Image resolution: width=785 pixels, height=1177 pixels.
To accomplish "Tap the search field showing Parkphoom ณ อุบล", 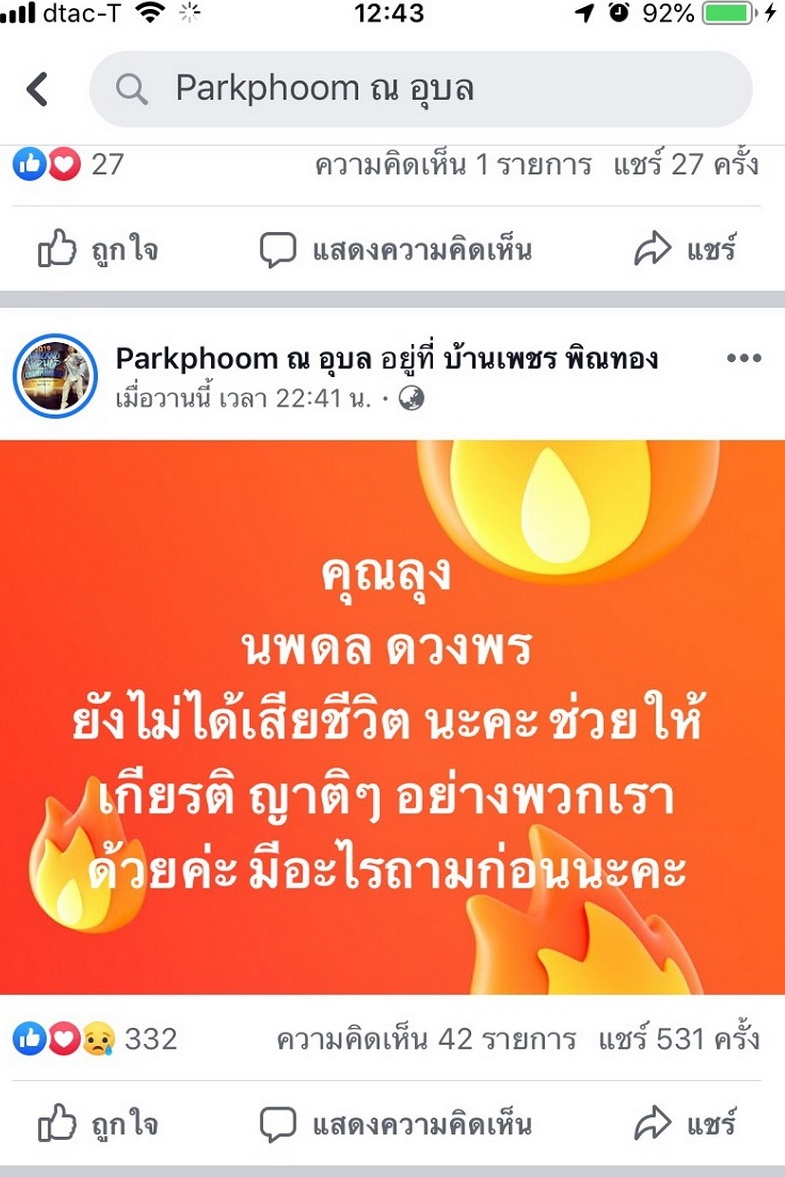I will coord(420,89).
